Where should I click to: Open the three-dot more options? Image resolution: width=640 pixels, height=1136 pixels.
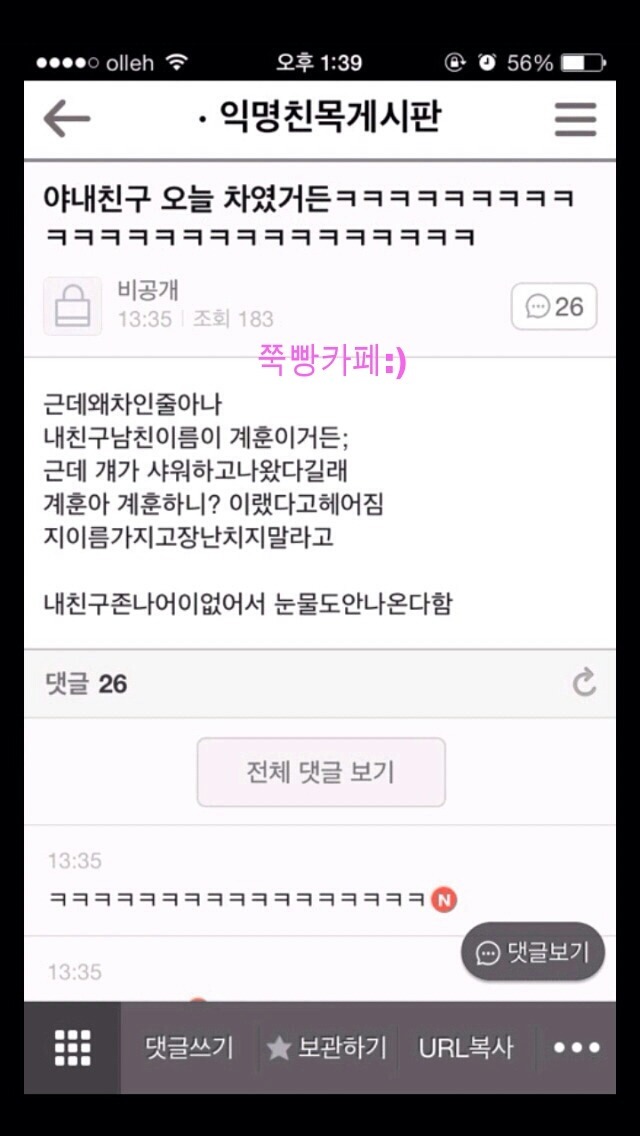pos(577,1047)
